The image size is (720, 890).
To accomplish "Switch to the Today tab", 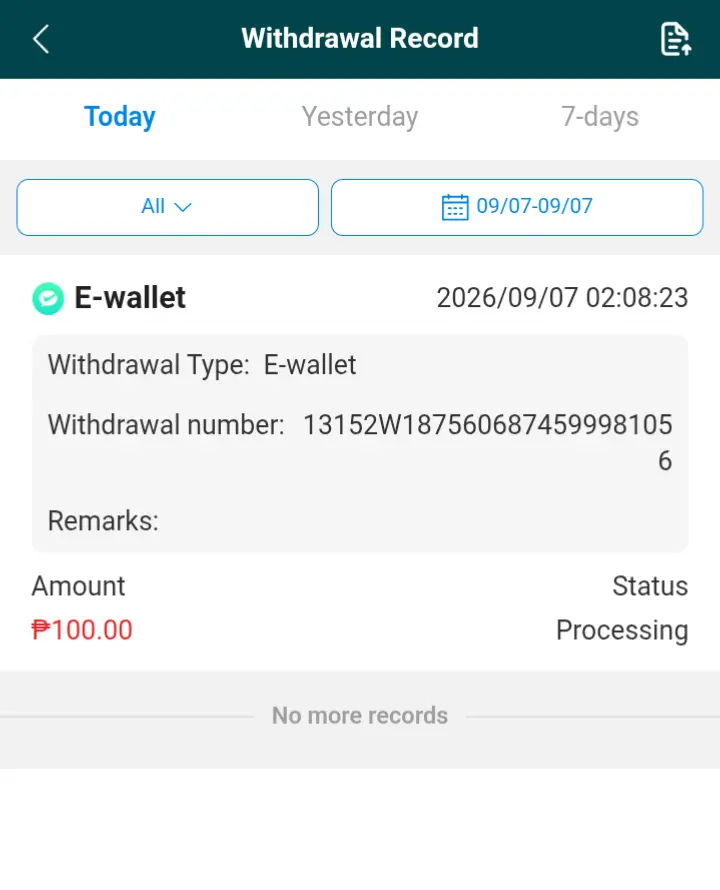I will (120, 117).
